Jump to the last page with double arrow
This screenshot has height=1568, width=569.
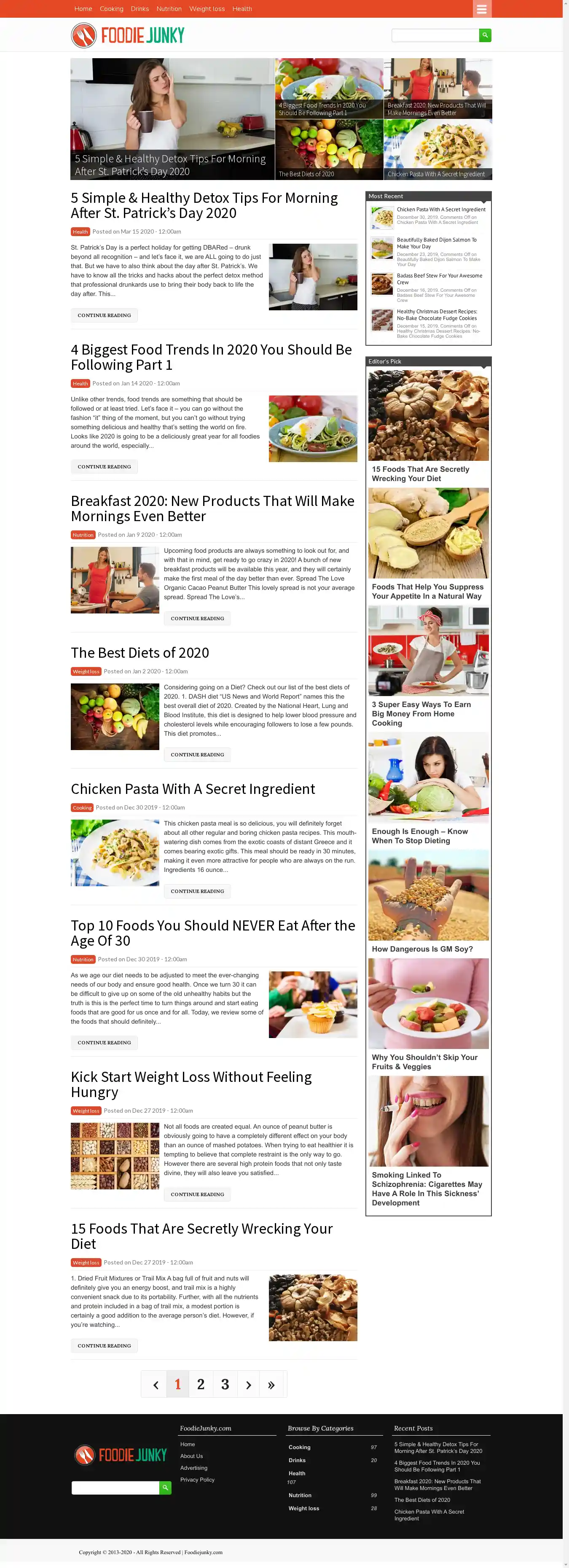pyautogui.click(x=271, y=1385)
